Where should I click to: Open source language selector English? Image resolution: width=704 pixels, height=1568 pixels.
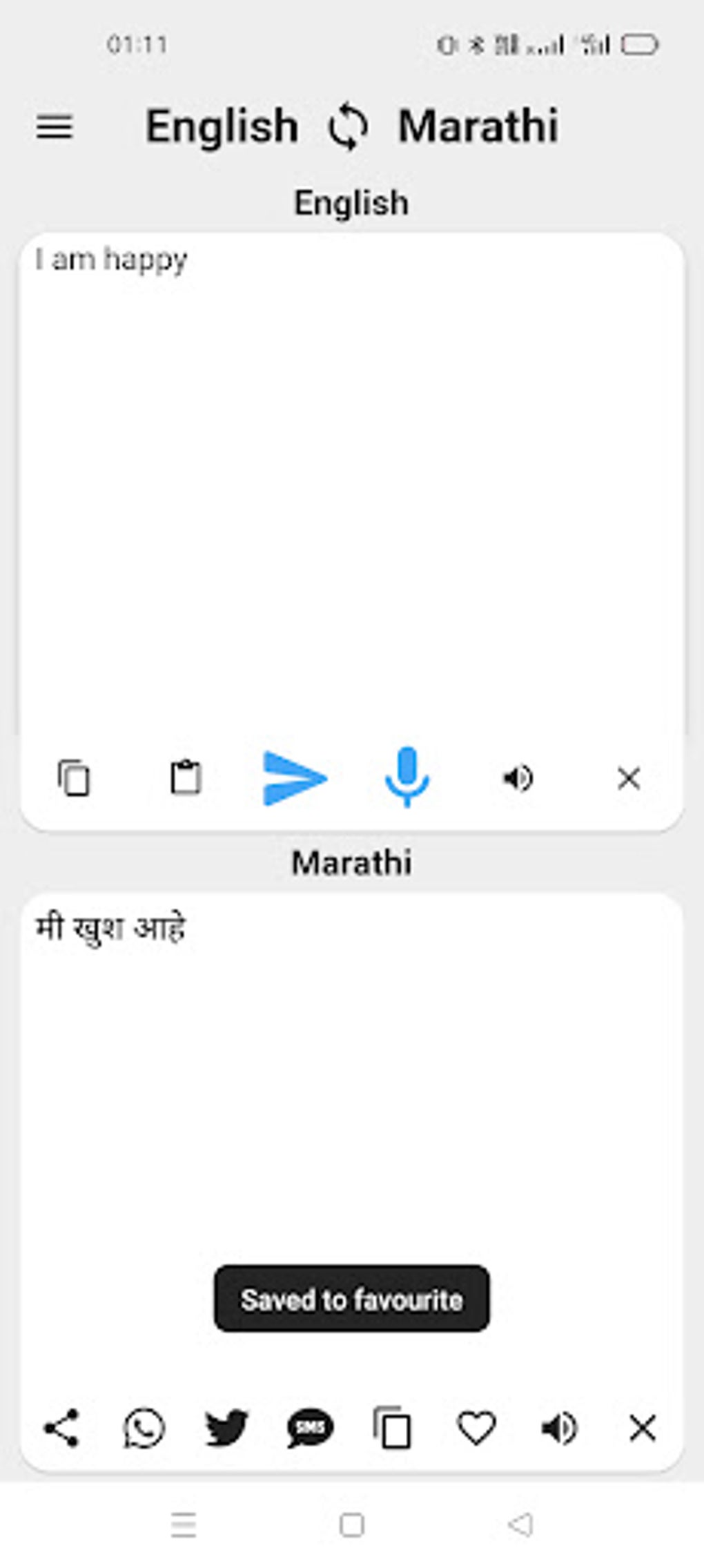click(x=222, y=126)
